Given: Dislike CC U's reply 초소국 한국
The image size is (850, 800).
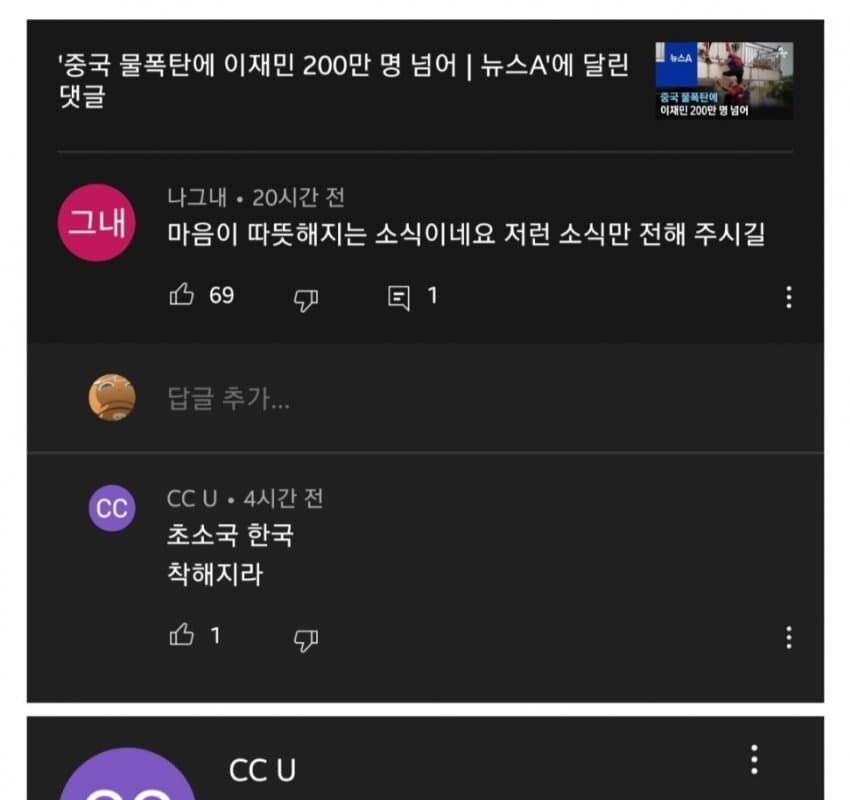Looking at the screenshot, I should click(x=305, y=638).
